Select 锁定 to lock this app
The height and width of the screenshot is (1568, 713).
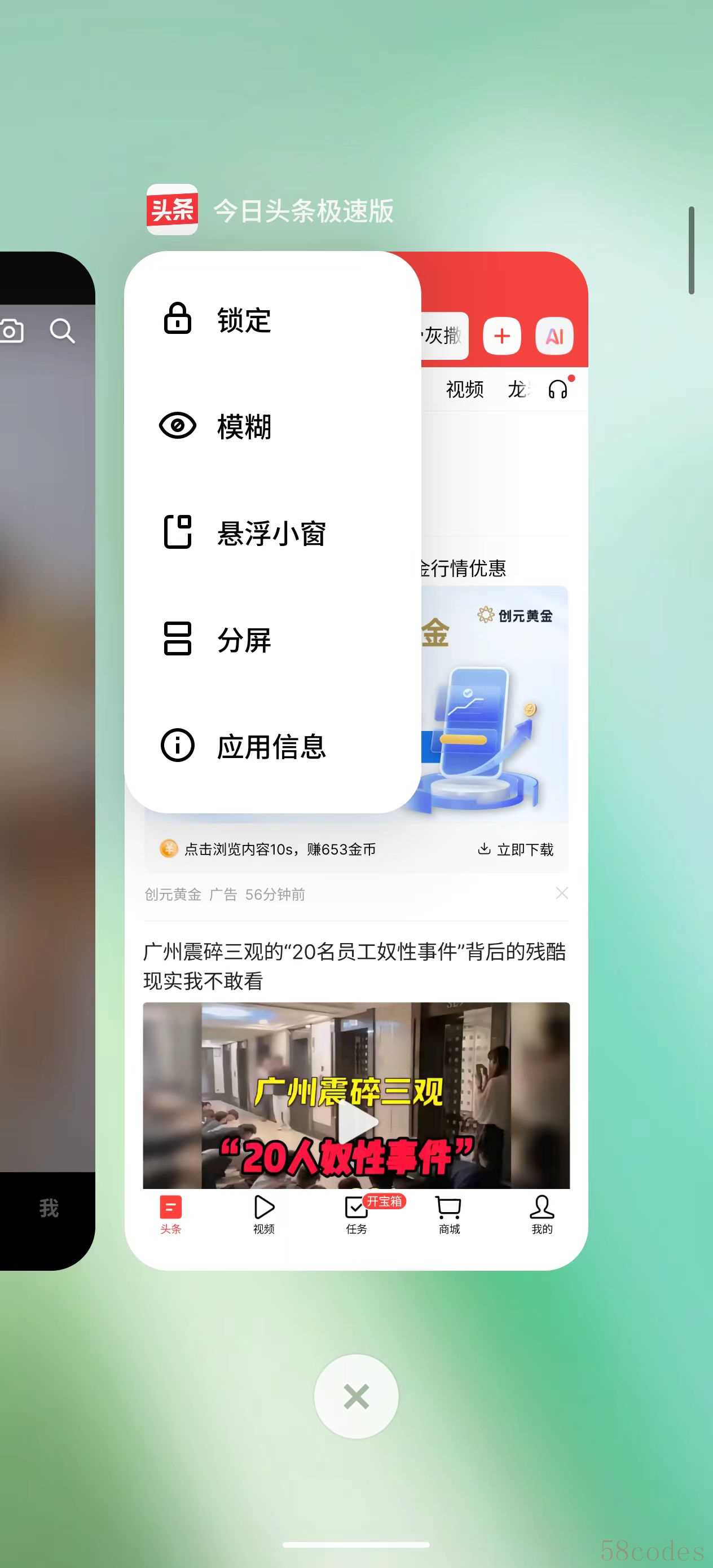point(244,320)
